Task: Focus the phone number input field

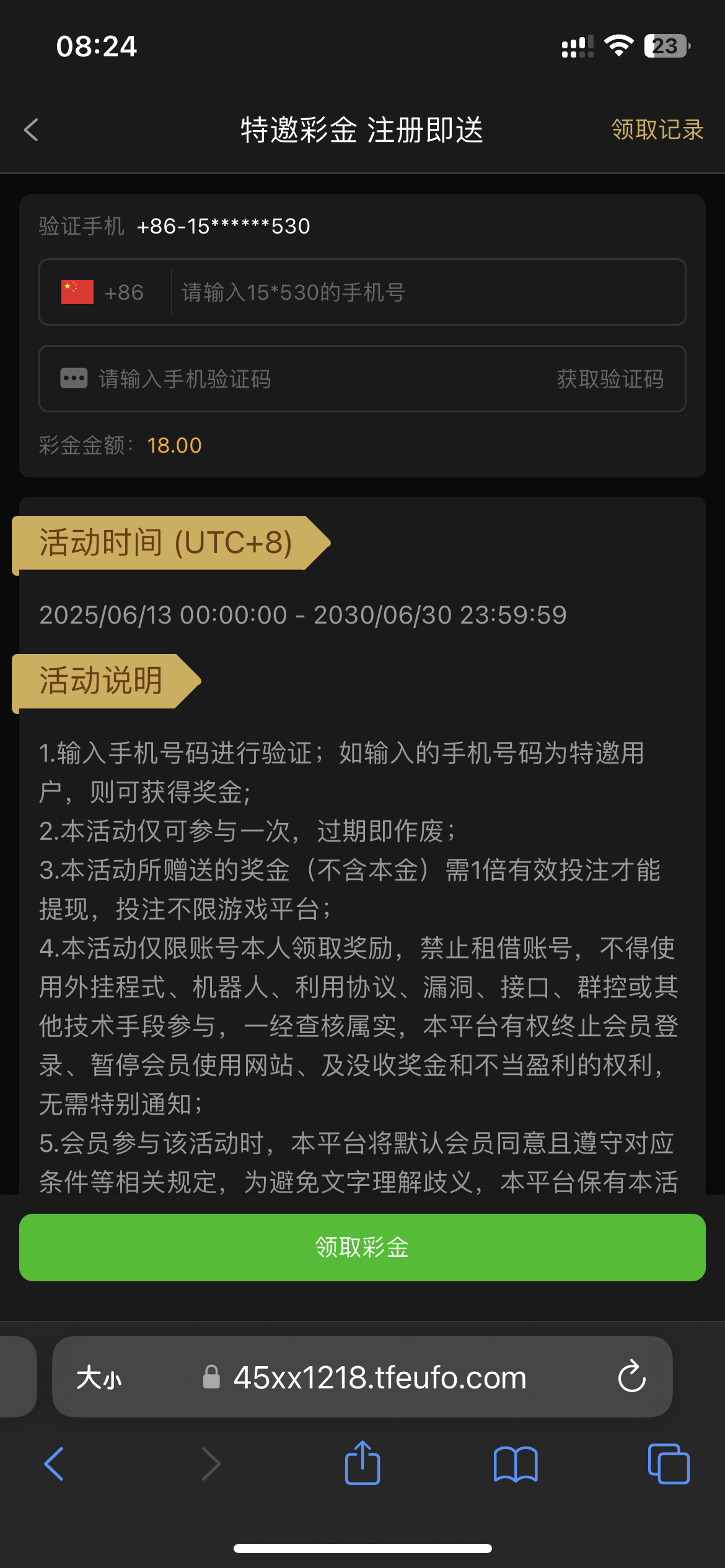Action: coord(421,292)
